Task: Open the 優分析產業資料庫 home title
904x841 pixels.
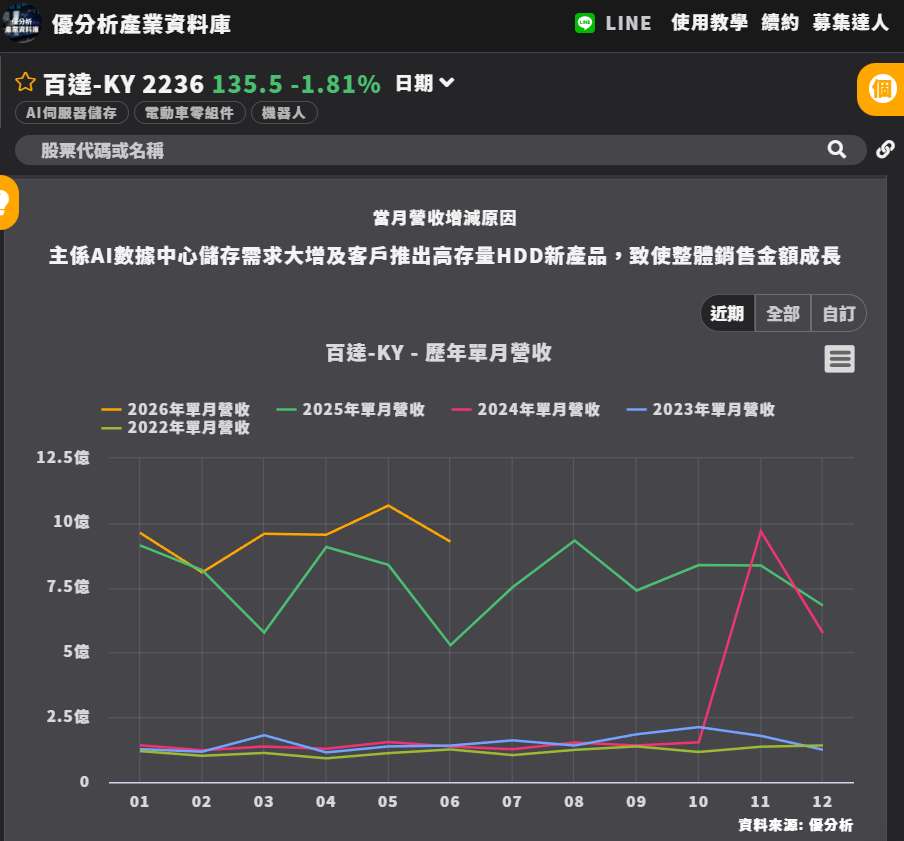Action: [x=141, y=24]
